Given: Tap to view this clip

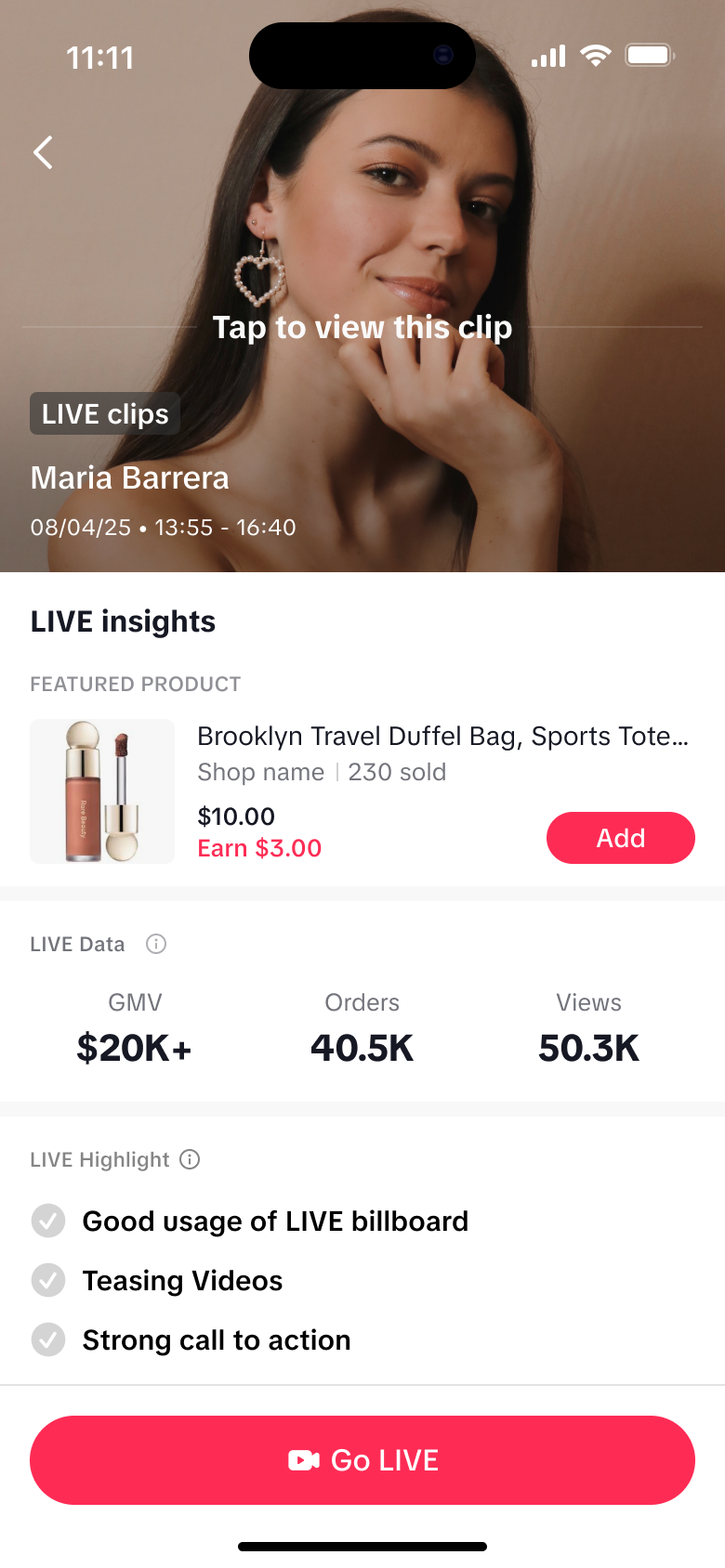Looking at the screenshot, I should tap(362, 327).
